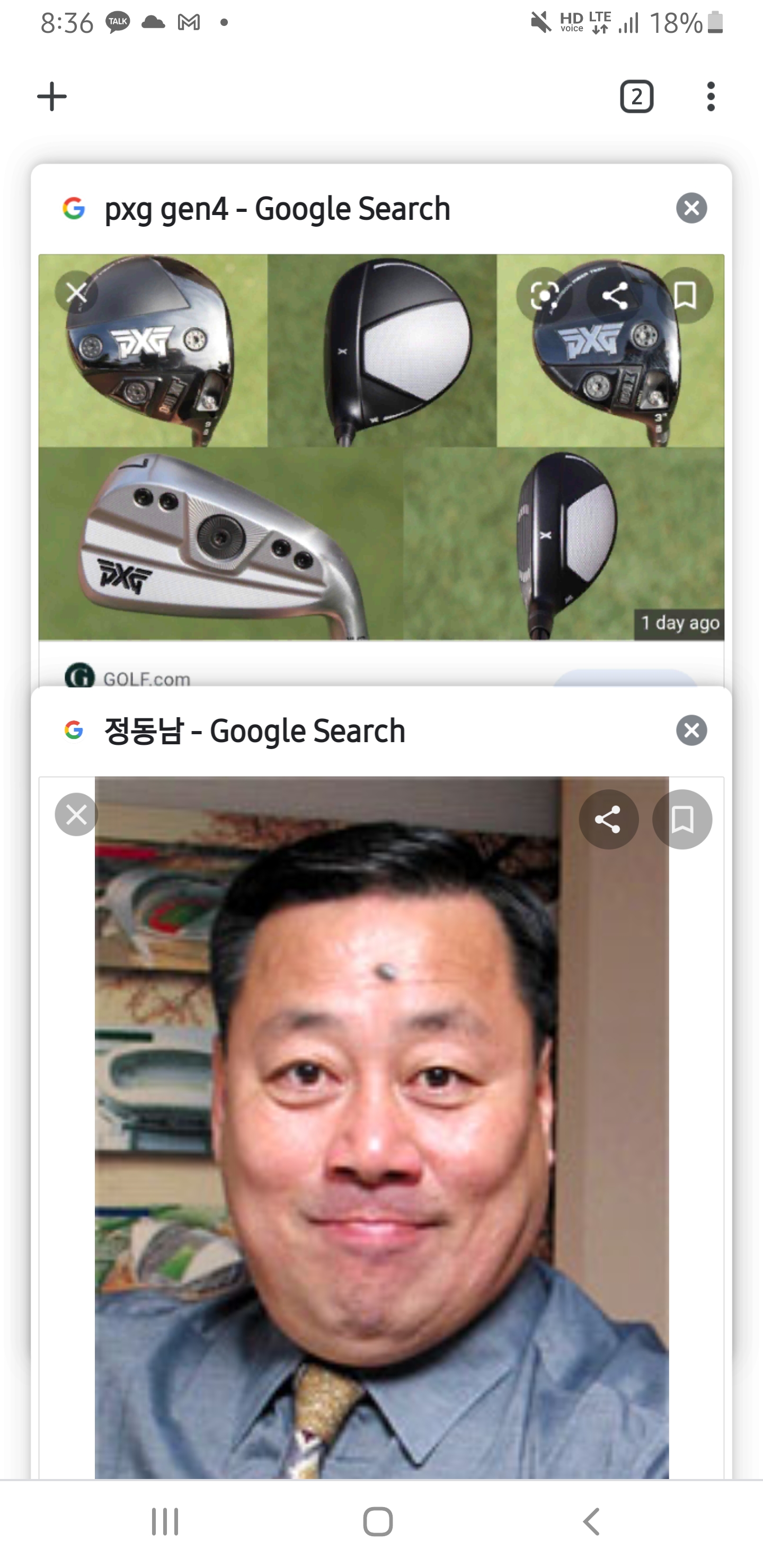
Task: Open the three-dot overflow menu
Action: tap(711, 97)
